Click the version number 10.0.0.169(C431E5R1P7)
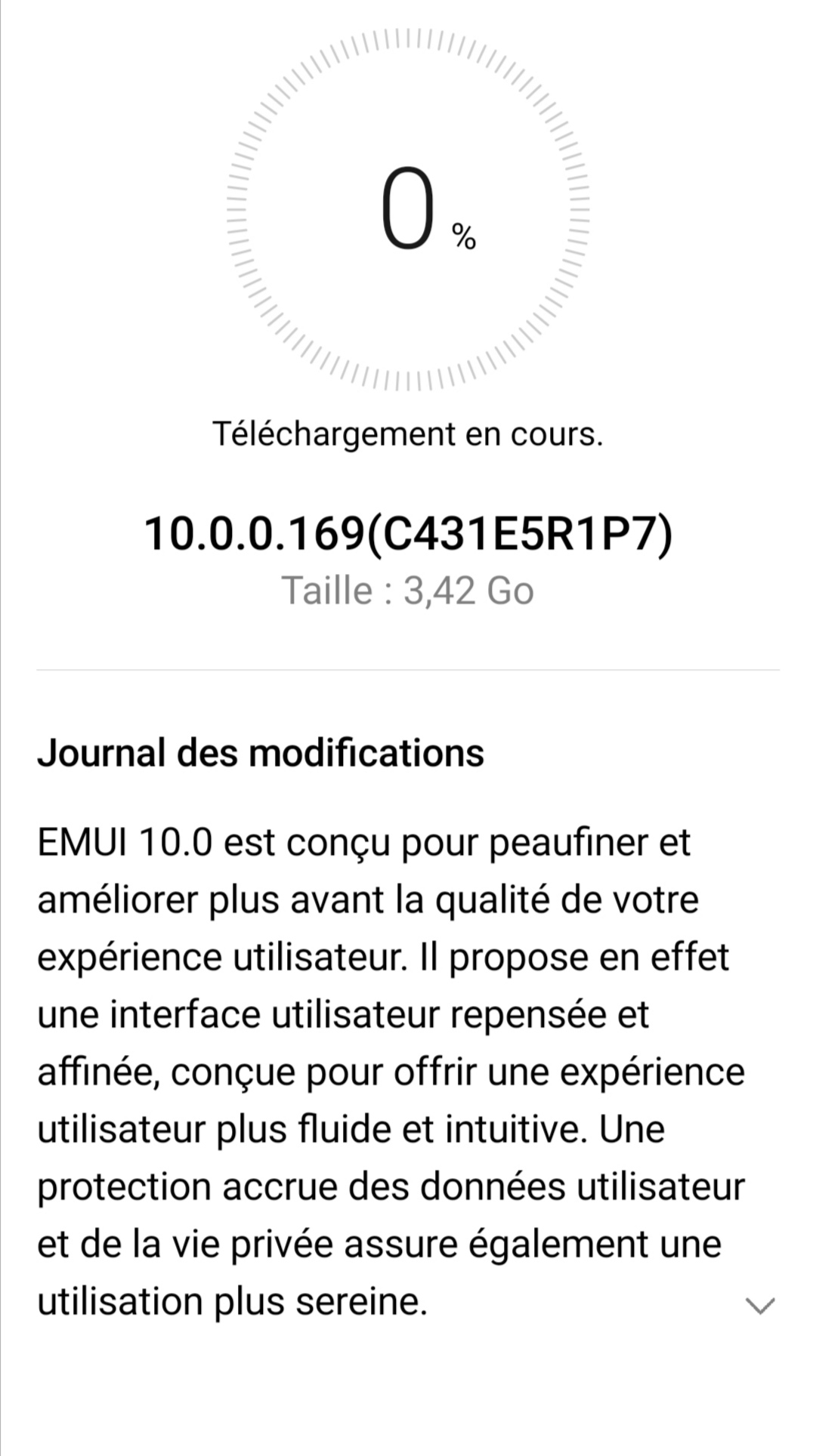Screen dimensions: 816x1456 pos(408,534)
